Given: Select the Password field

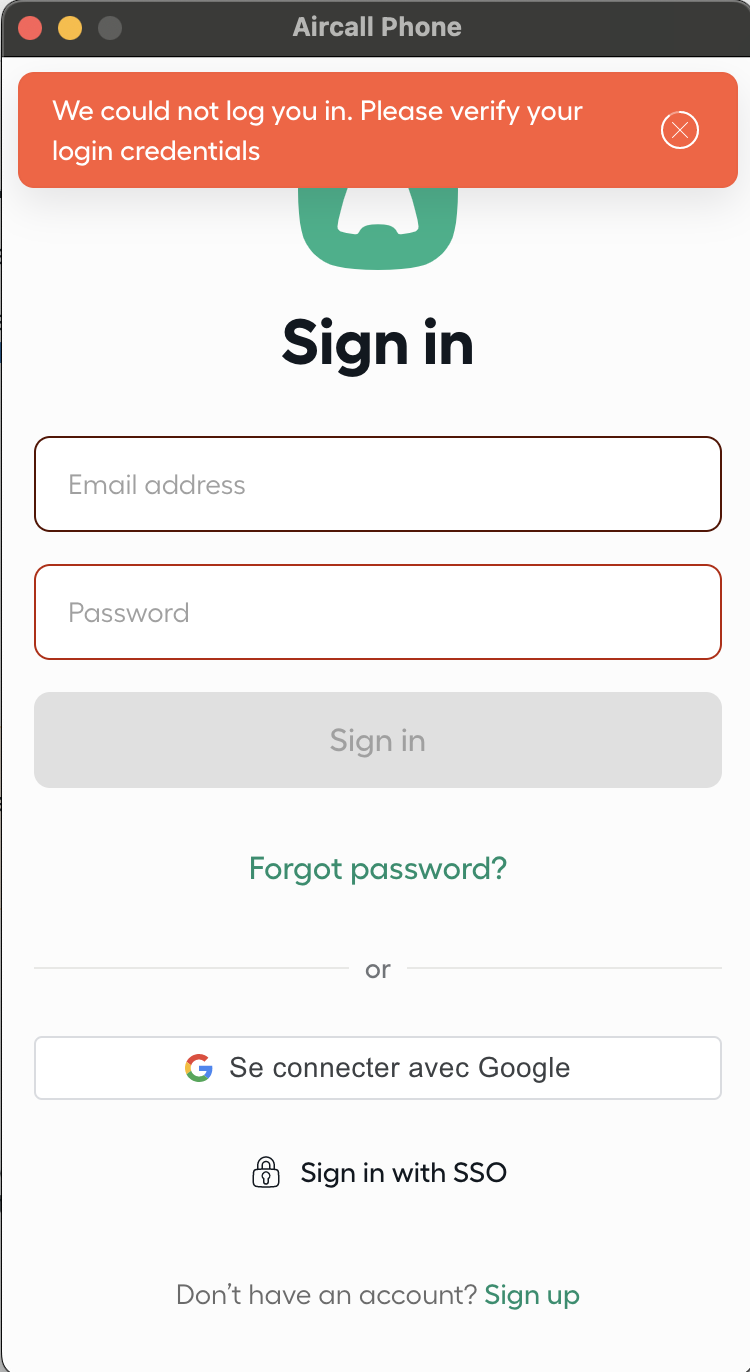Looking at the screenshot, I should [x=378, y=612].
